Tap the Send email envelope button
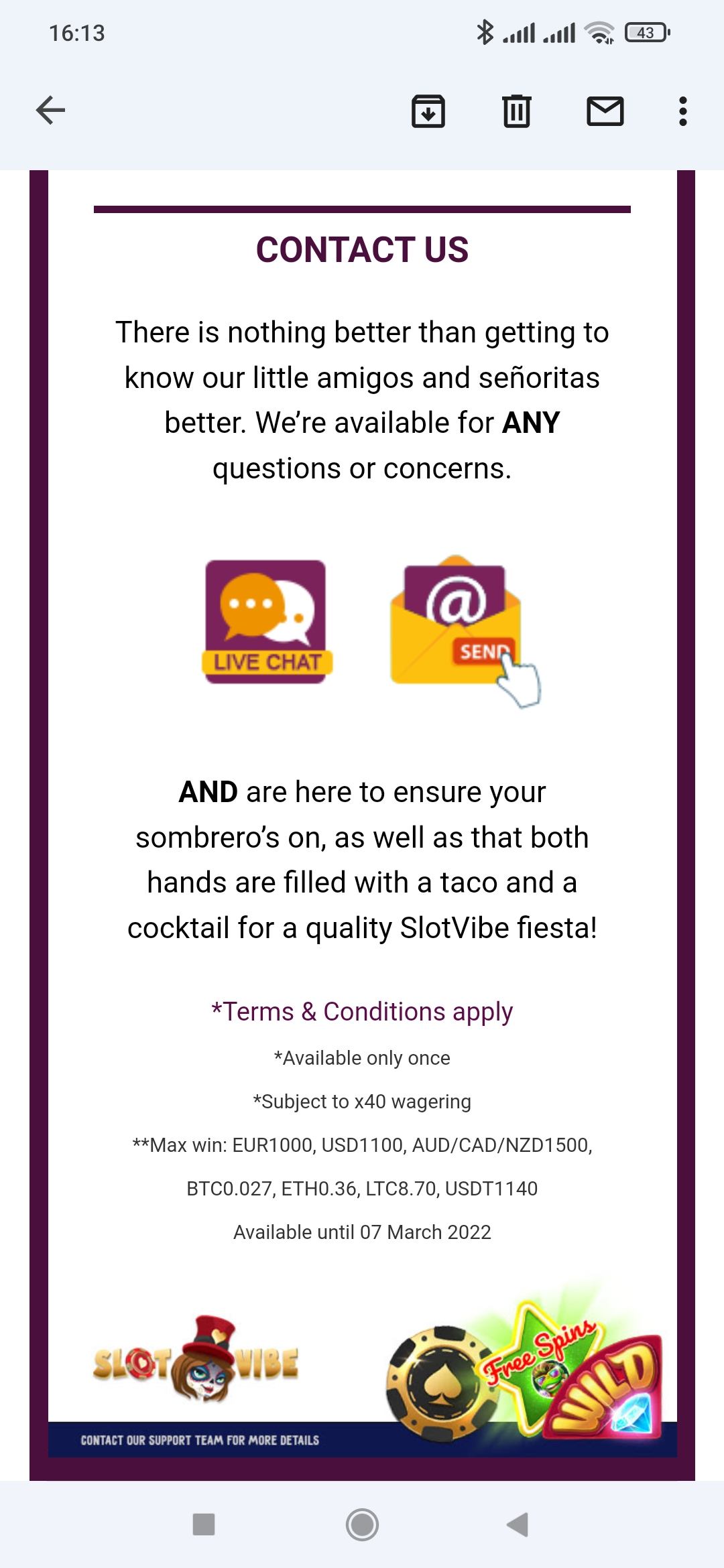The width and height of the screenshot is (724, 1568). [x=463, y=627]
